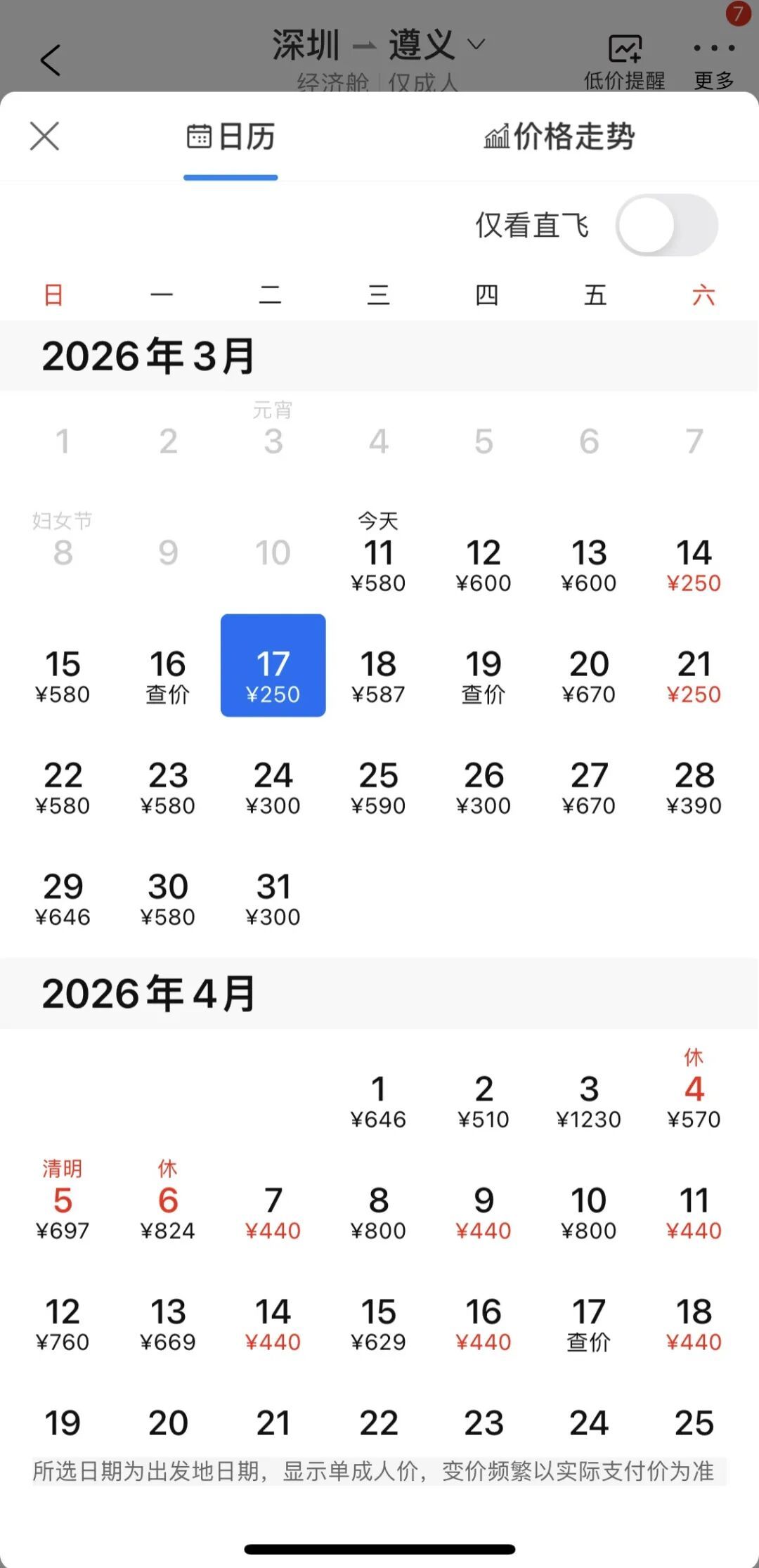Select the 日历 tab
Screen dimensions: 759x1568
[x=231, y=136]
